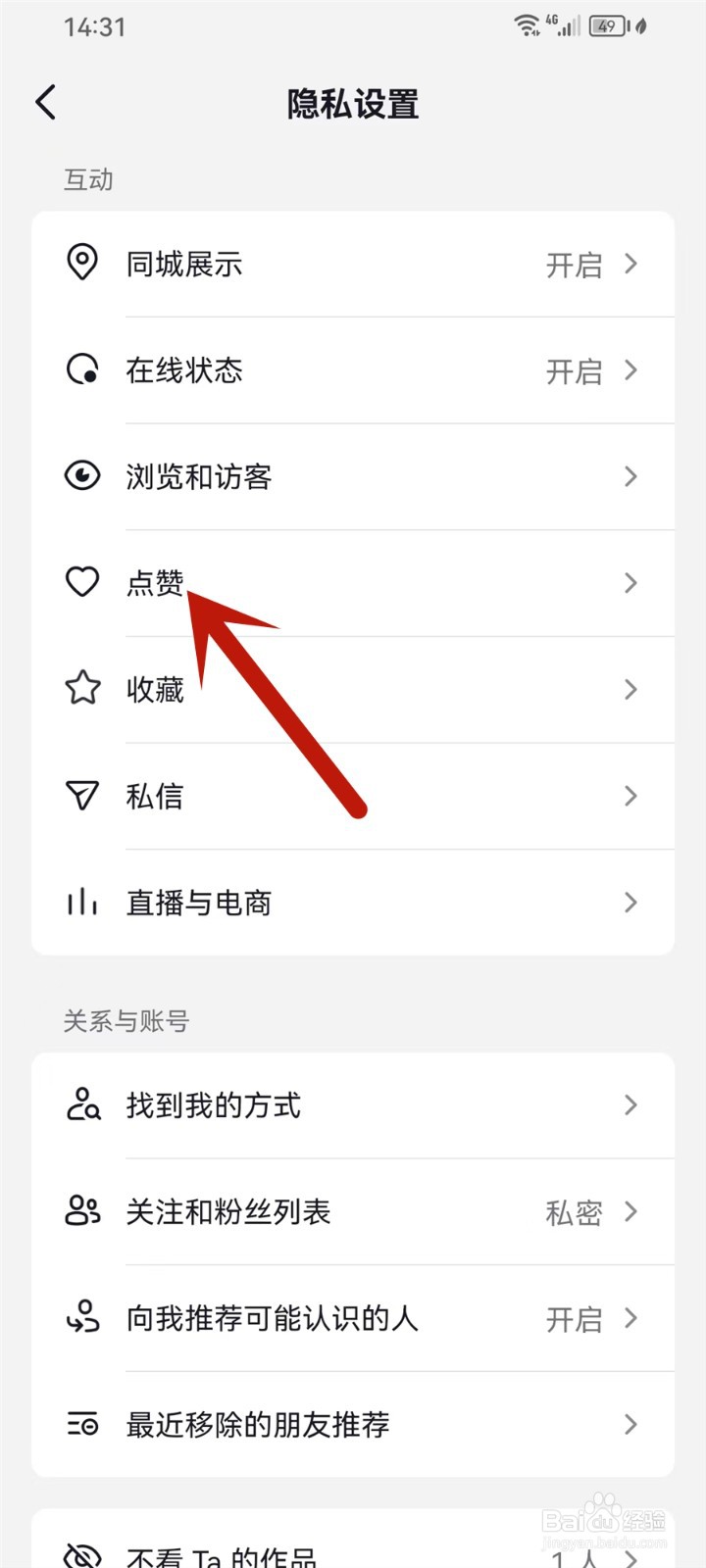Viewport: 706px width, 1568px height.
Task: Click the bar chart icon for 直播与电商
Action: pyautogui.click(x=82, y=902)
